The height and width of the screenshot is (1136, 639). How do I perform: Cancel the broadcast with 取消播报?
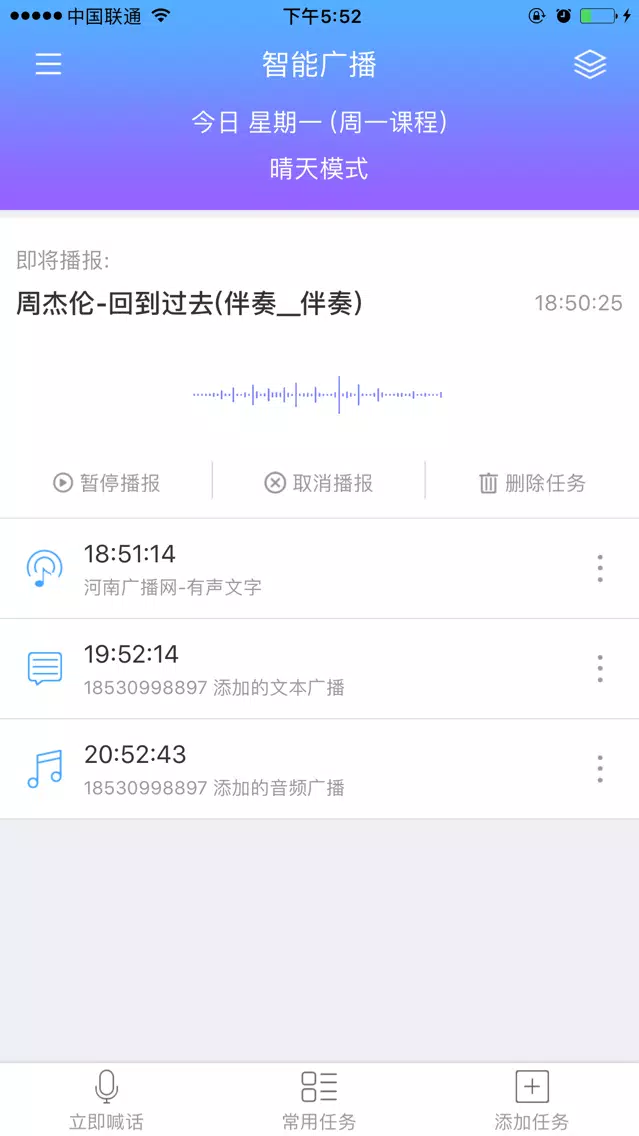click(x=319, y=483)
